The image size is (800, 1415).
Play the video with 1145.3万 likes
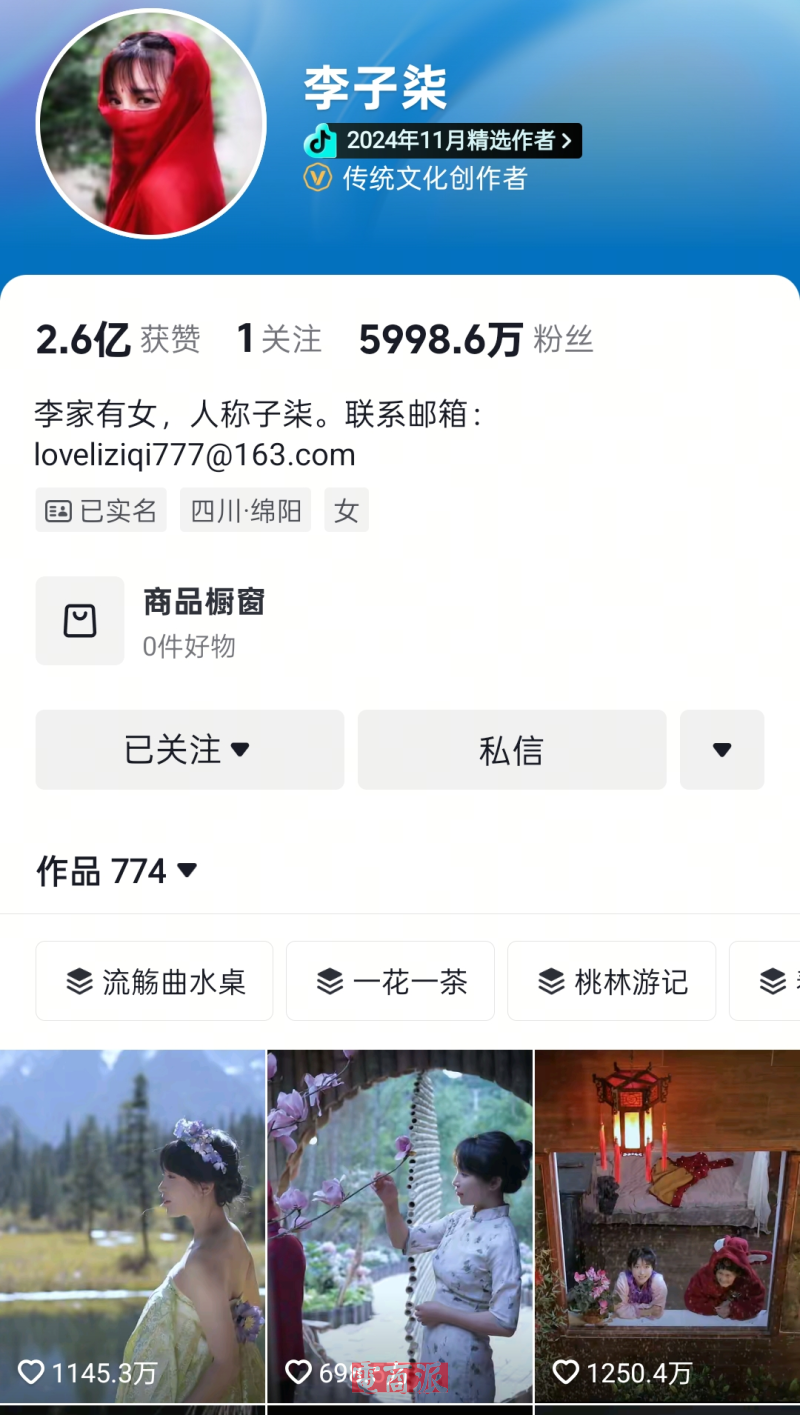tap(132, 1225)
